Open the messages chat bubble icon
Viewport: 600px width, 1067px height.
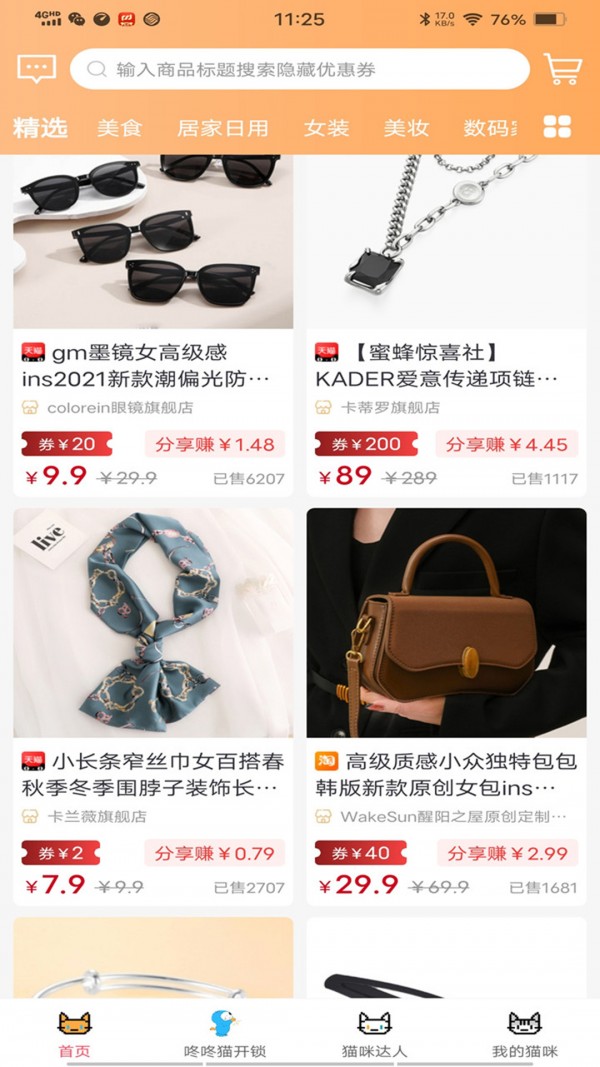coord(37,69)
